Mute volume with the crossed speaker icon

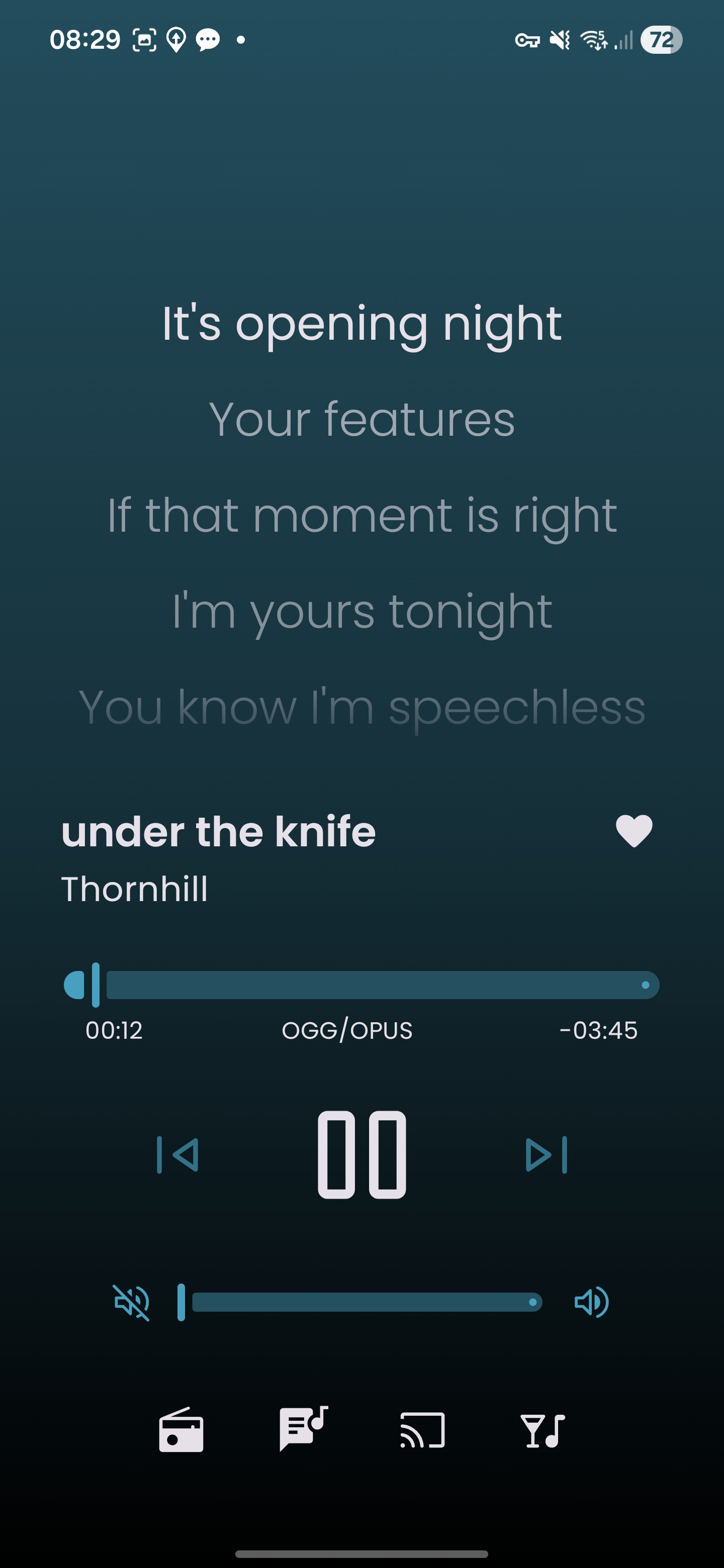coord(132,1303)
